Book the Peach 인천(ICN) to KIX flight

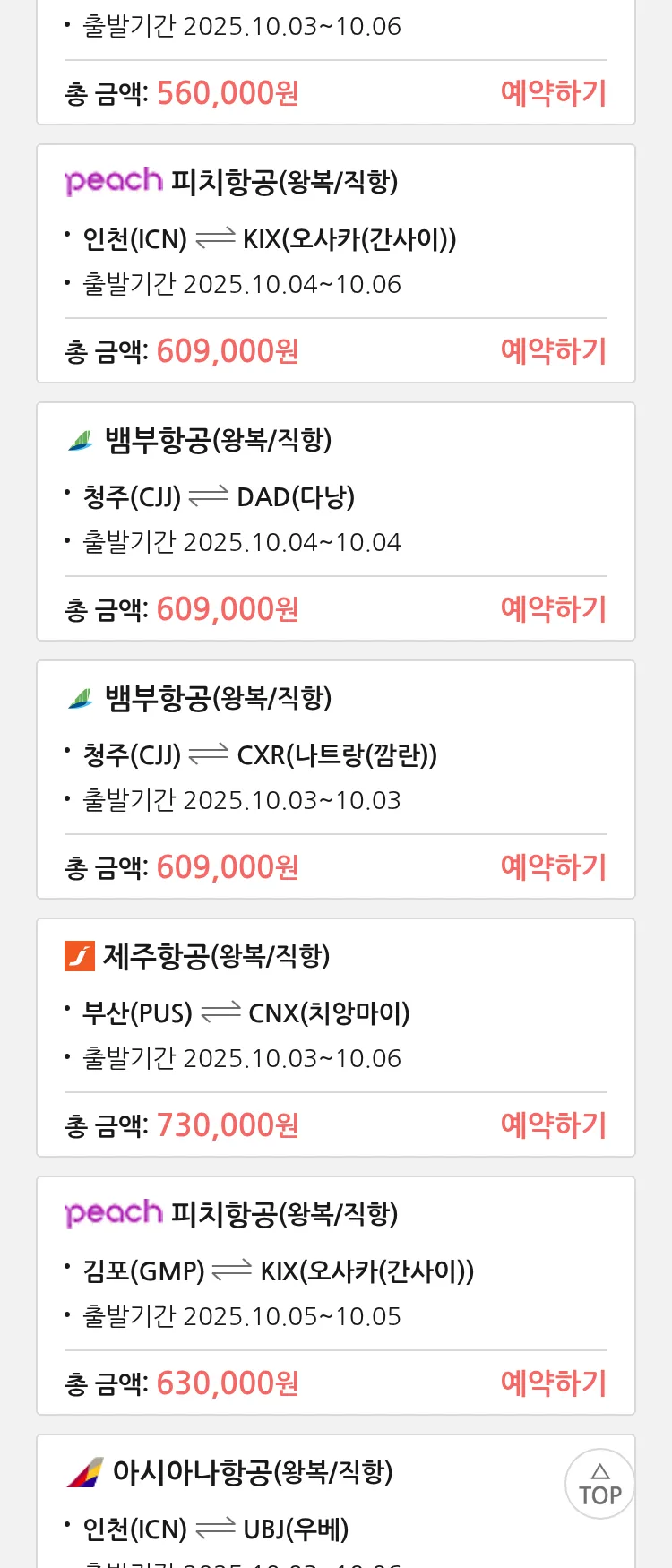[553, 351]
